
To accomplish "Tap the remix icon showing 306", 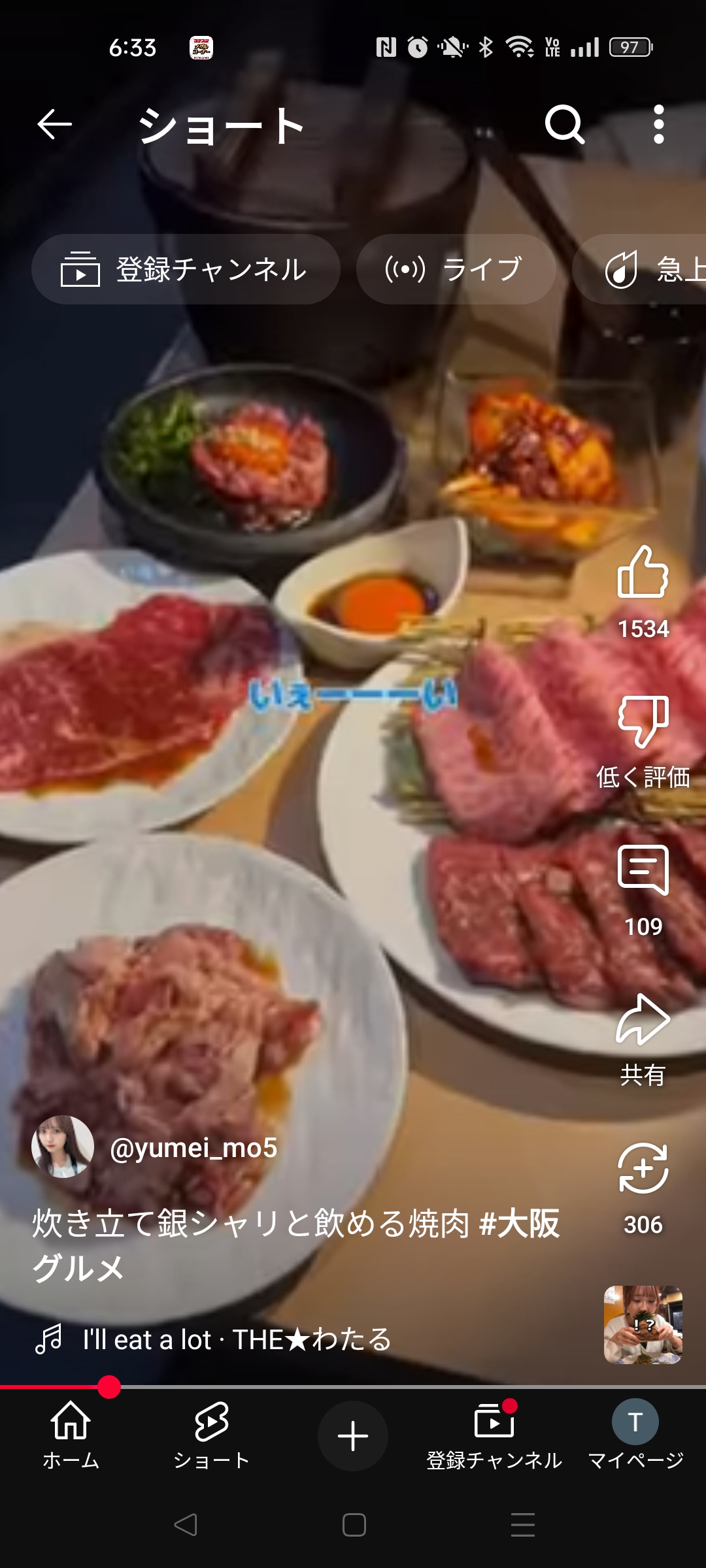I will tap(643, 1169).
